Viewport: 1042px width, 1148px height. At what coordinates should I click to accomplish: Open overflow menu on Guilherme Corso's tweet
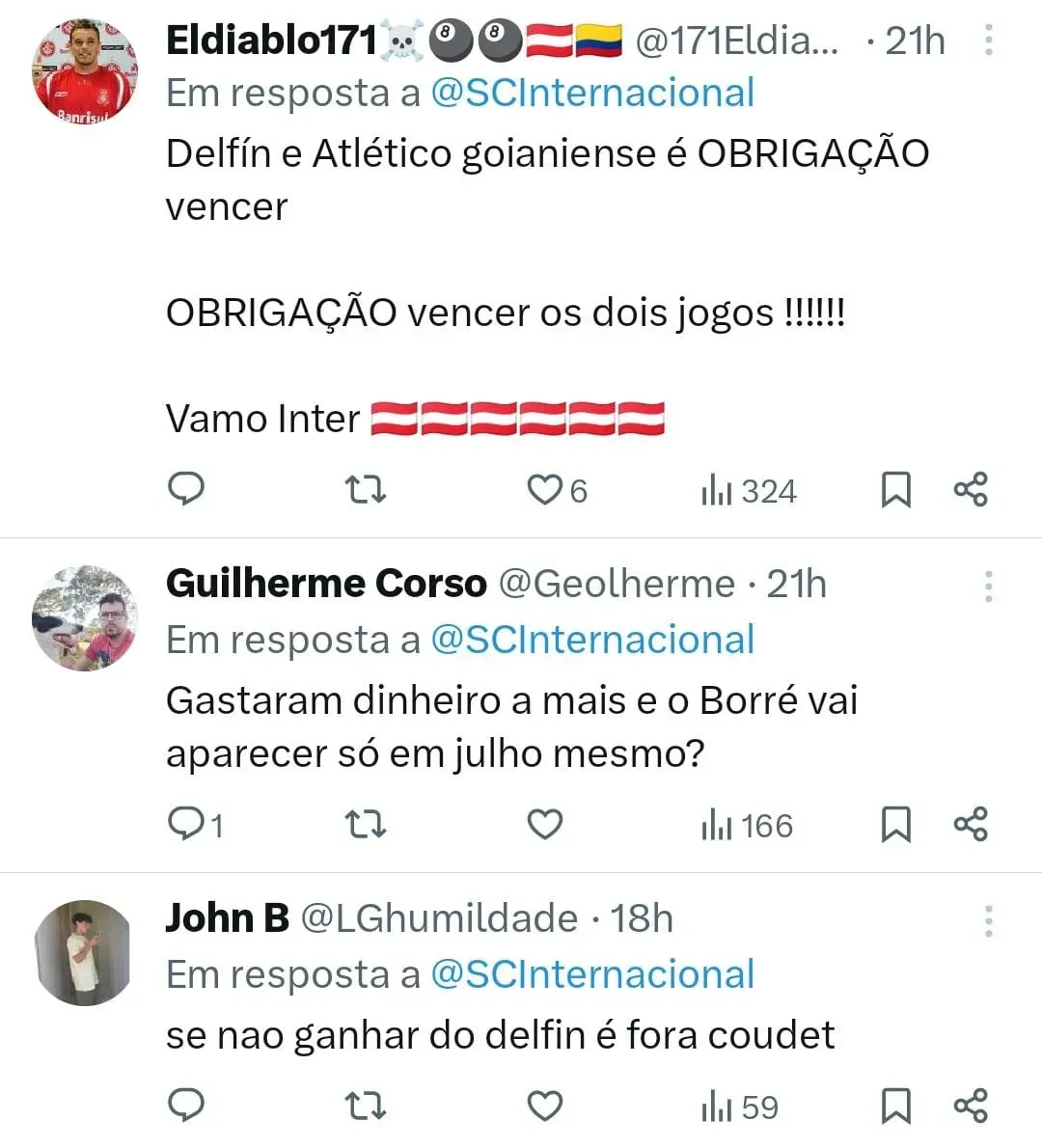988,586
